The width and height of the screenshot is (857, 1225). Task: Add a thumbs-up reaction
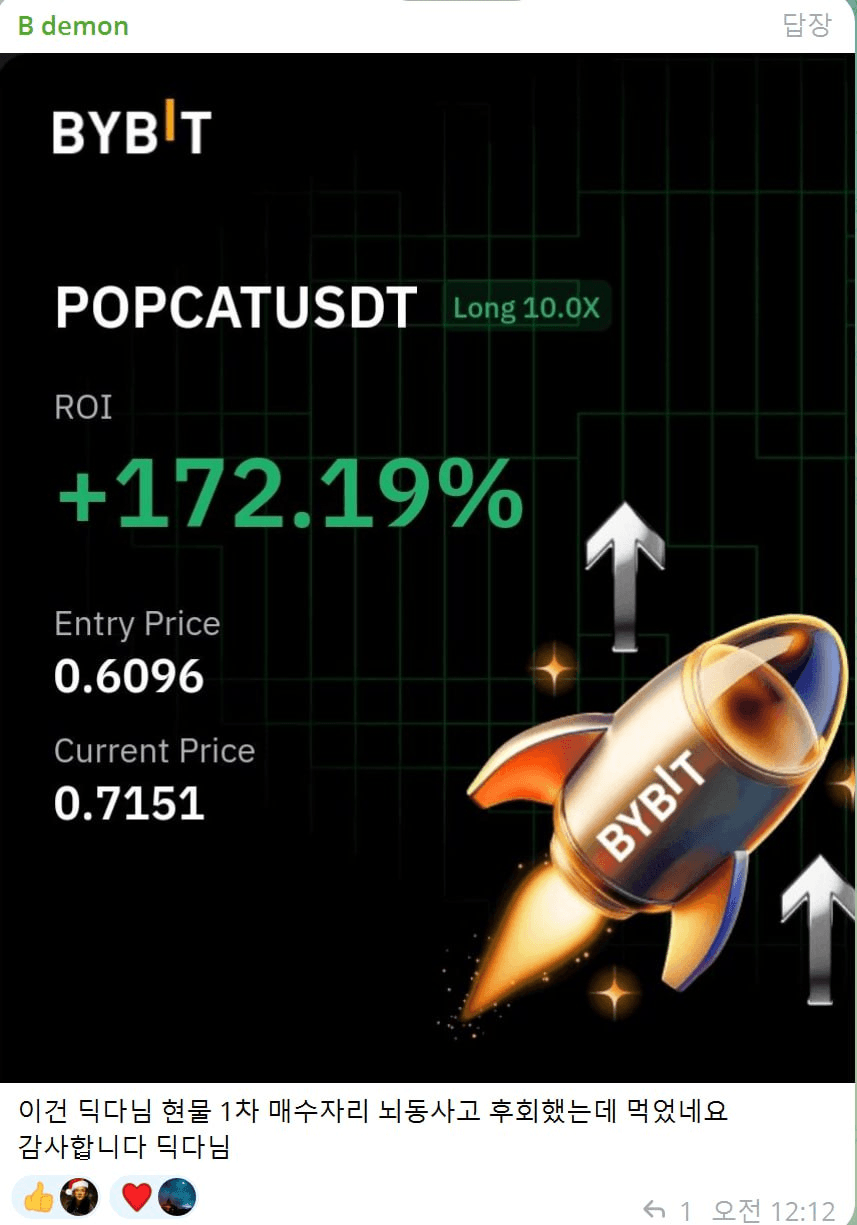point(40,1195)
